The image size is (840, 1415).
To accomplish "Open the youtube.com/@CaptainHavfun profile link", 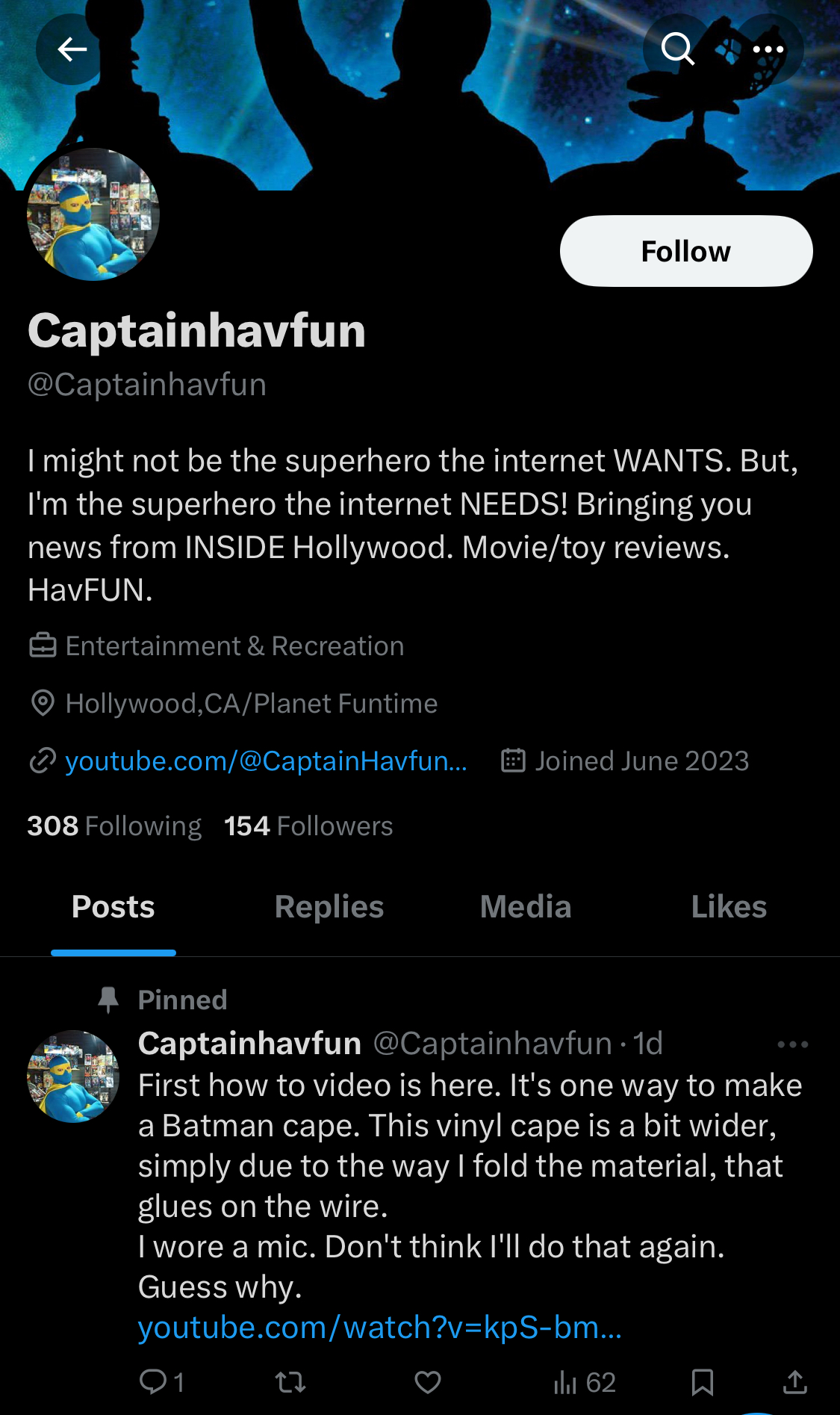I will [266, 761].
